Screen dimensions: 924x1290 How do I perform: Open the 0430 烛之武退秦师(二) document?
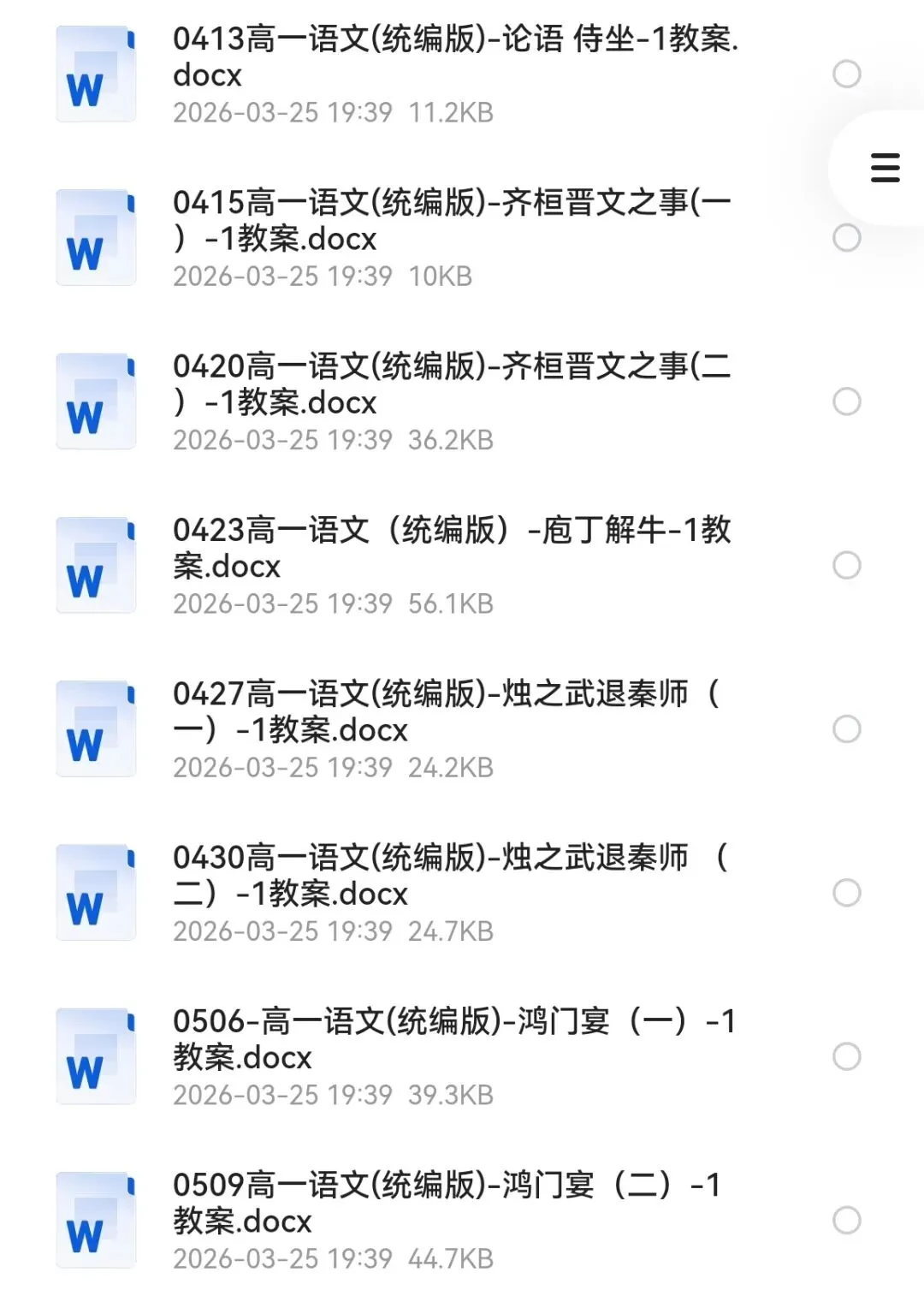pos(453,893)
